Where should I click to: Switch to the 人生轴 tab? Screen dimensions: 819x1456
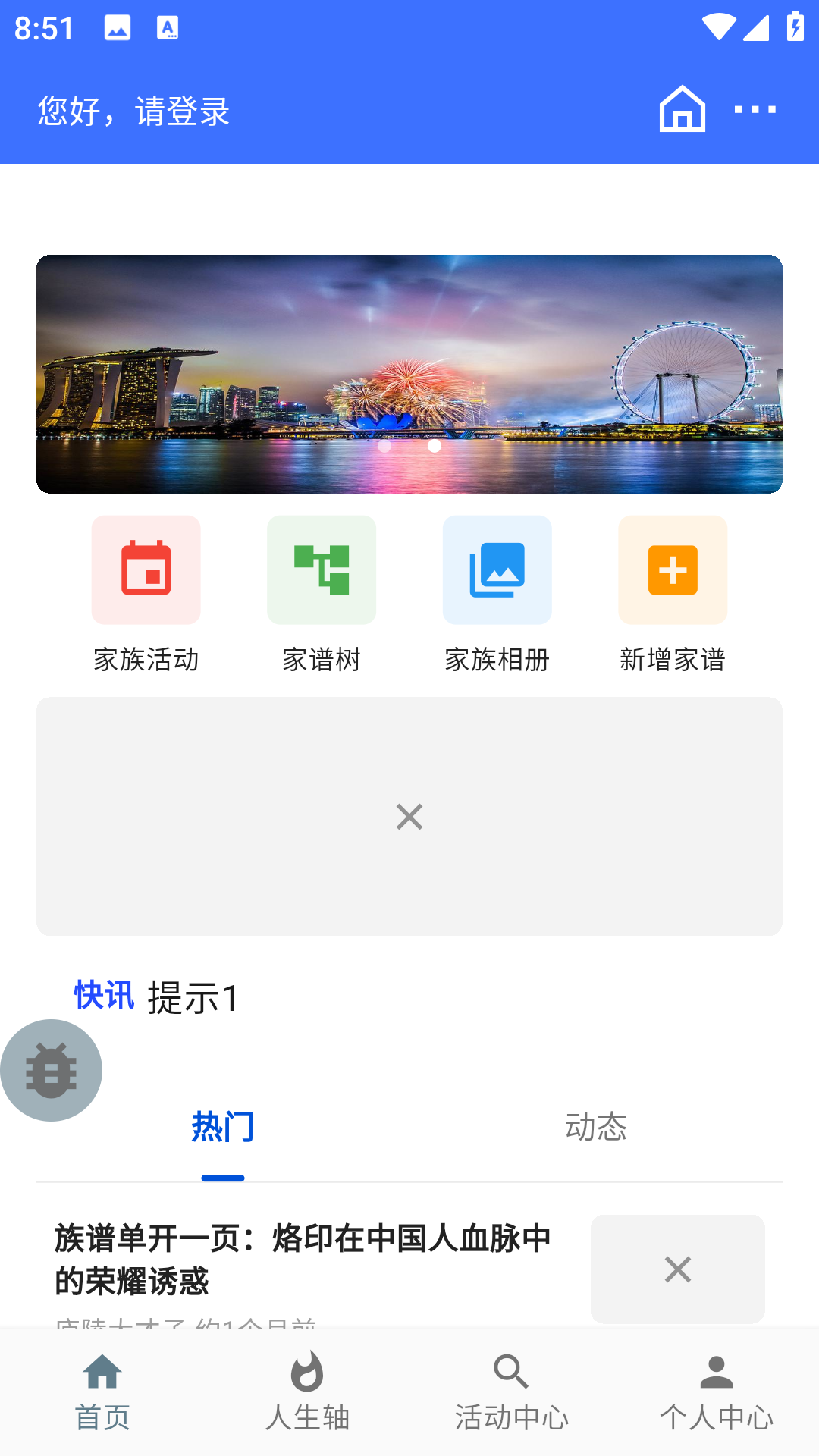pyautogui.click(x=307, y=1392)
